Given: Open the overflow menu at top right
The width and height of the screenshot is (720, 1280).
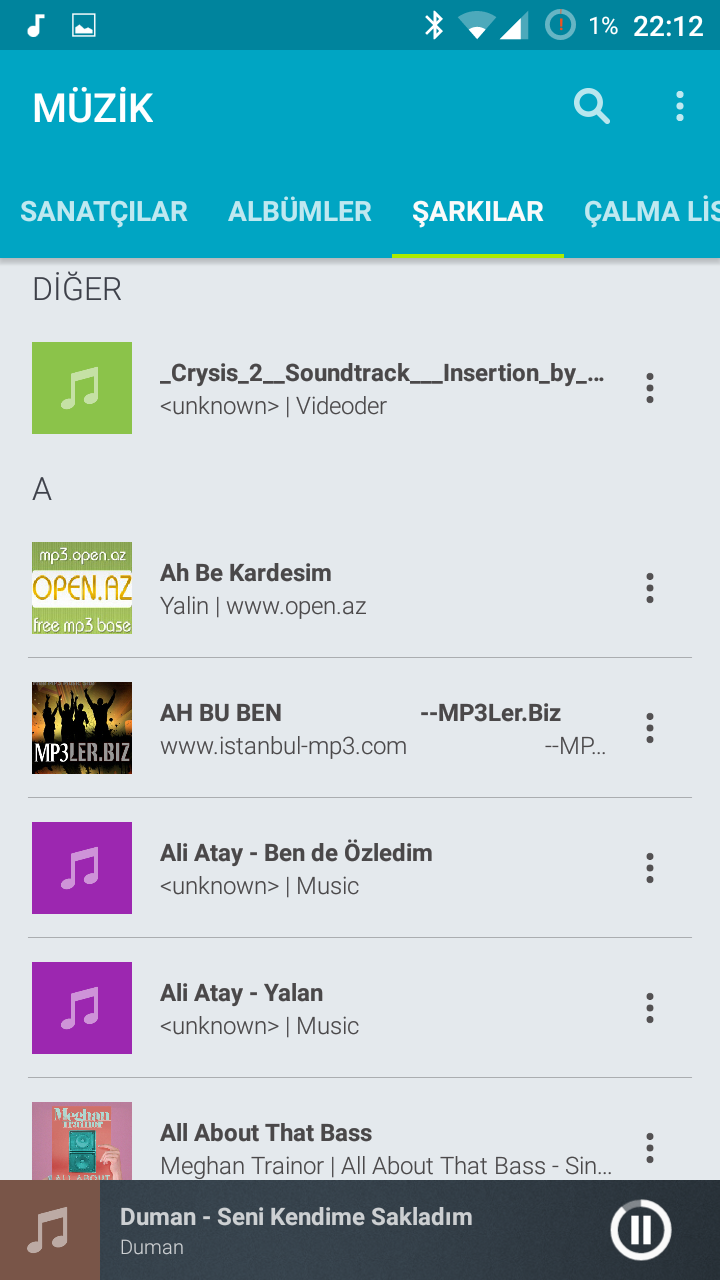Looking at the screenshot, I should tap(679, 105).
